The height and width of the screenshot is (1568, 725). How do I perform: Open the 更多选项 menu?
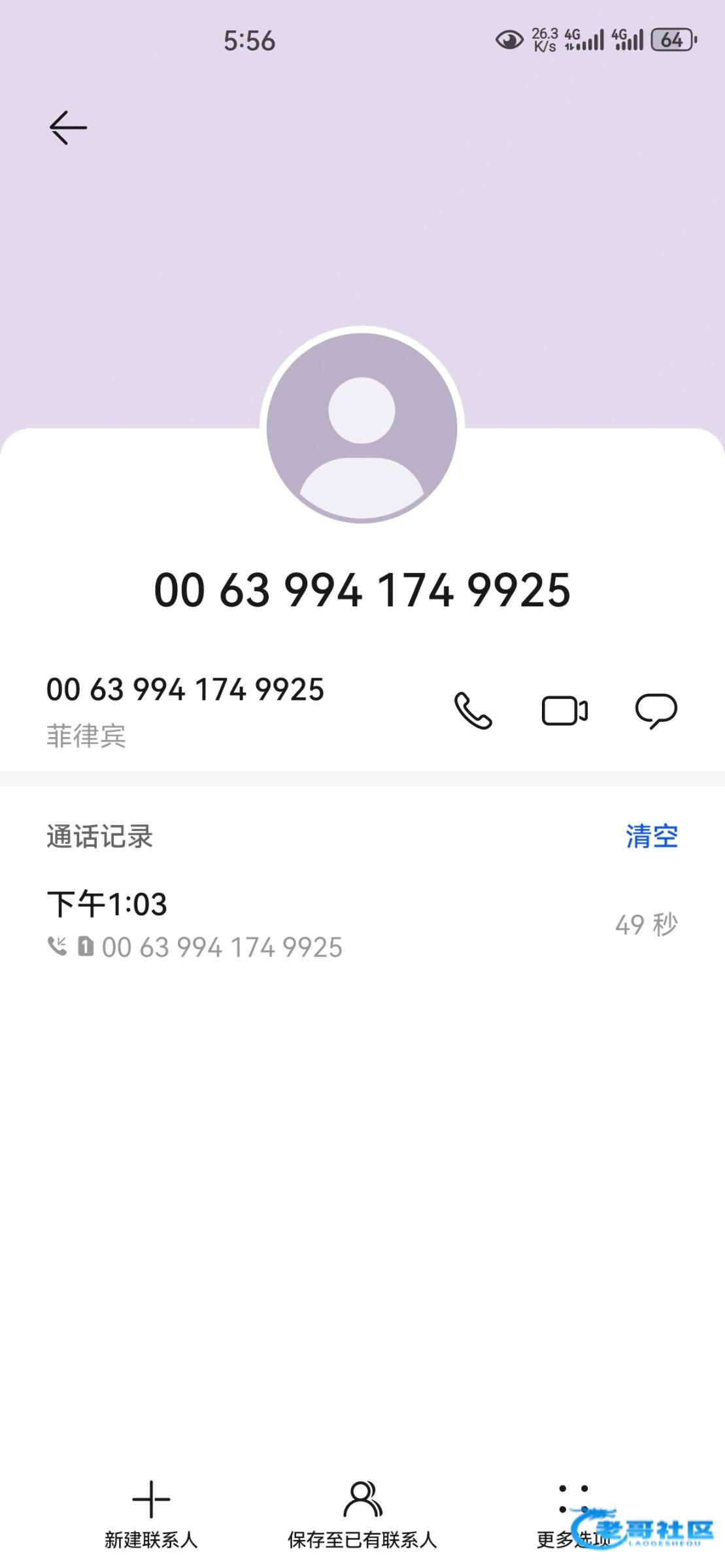click(573, 1516)
